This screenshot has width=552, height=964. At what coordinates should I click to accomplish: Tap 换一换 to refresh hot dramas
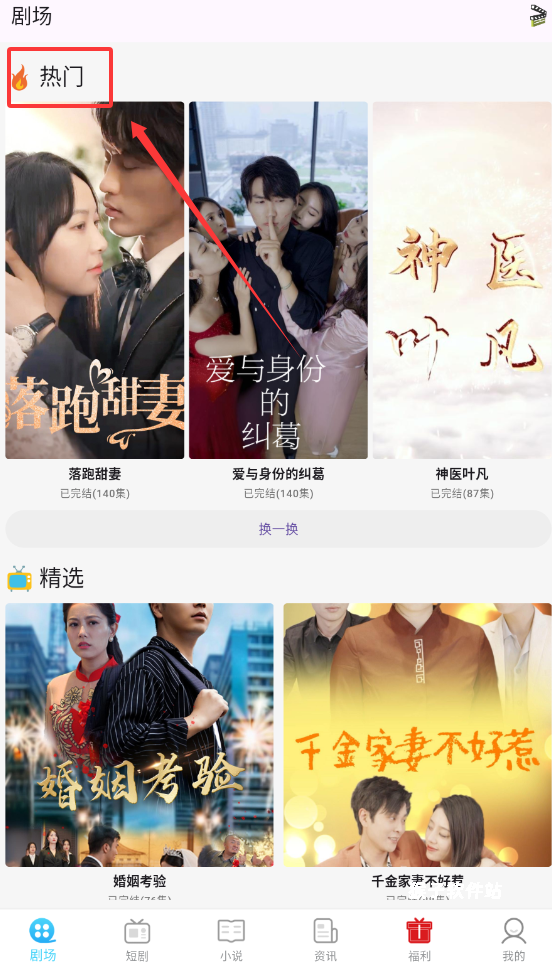(278, 529)
